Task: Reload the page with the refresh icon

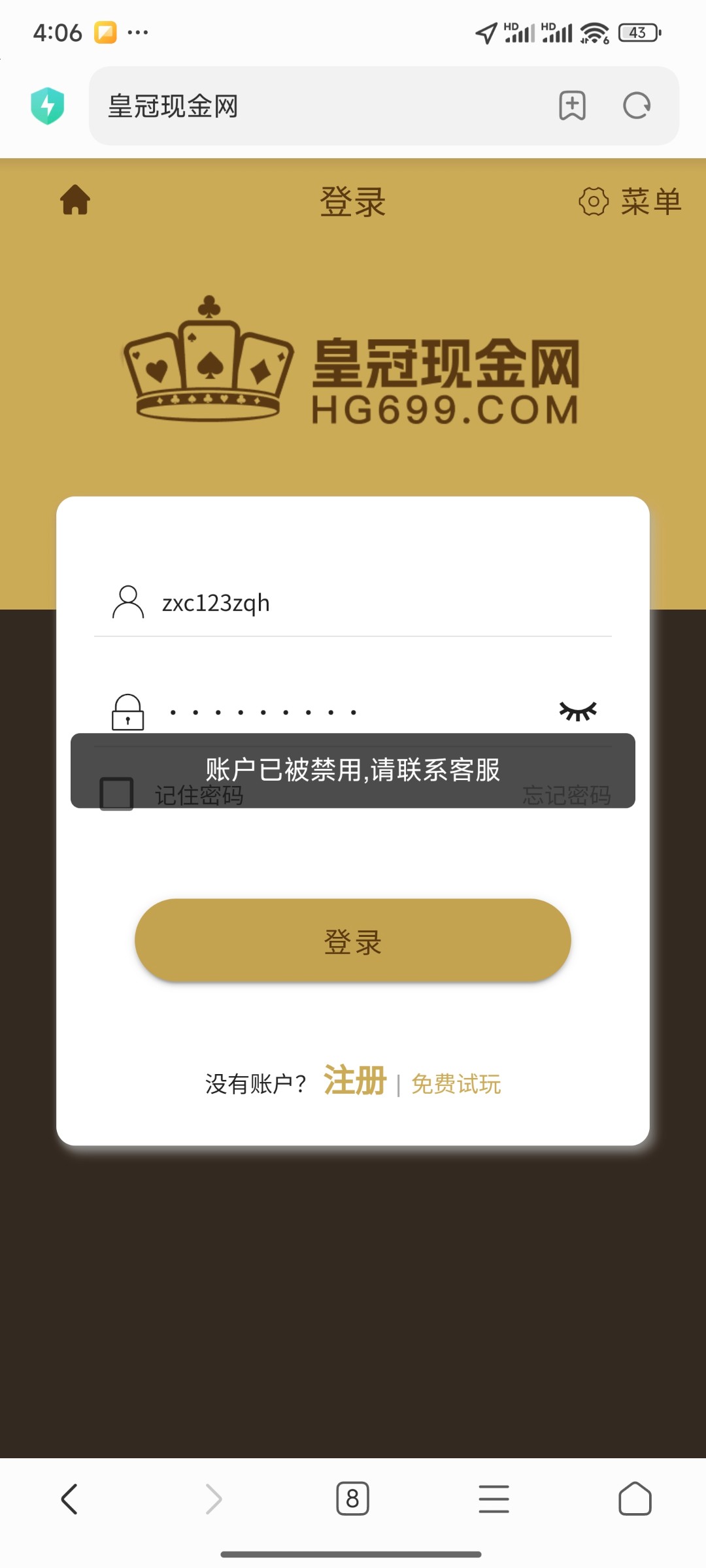Action: (637, 106)
